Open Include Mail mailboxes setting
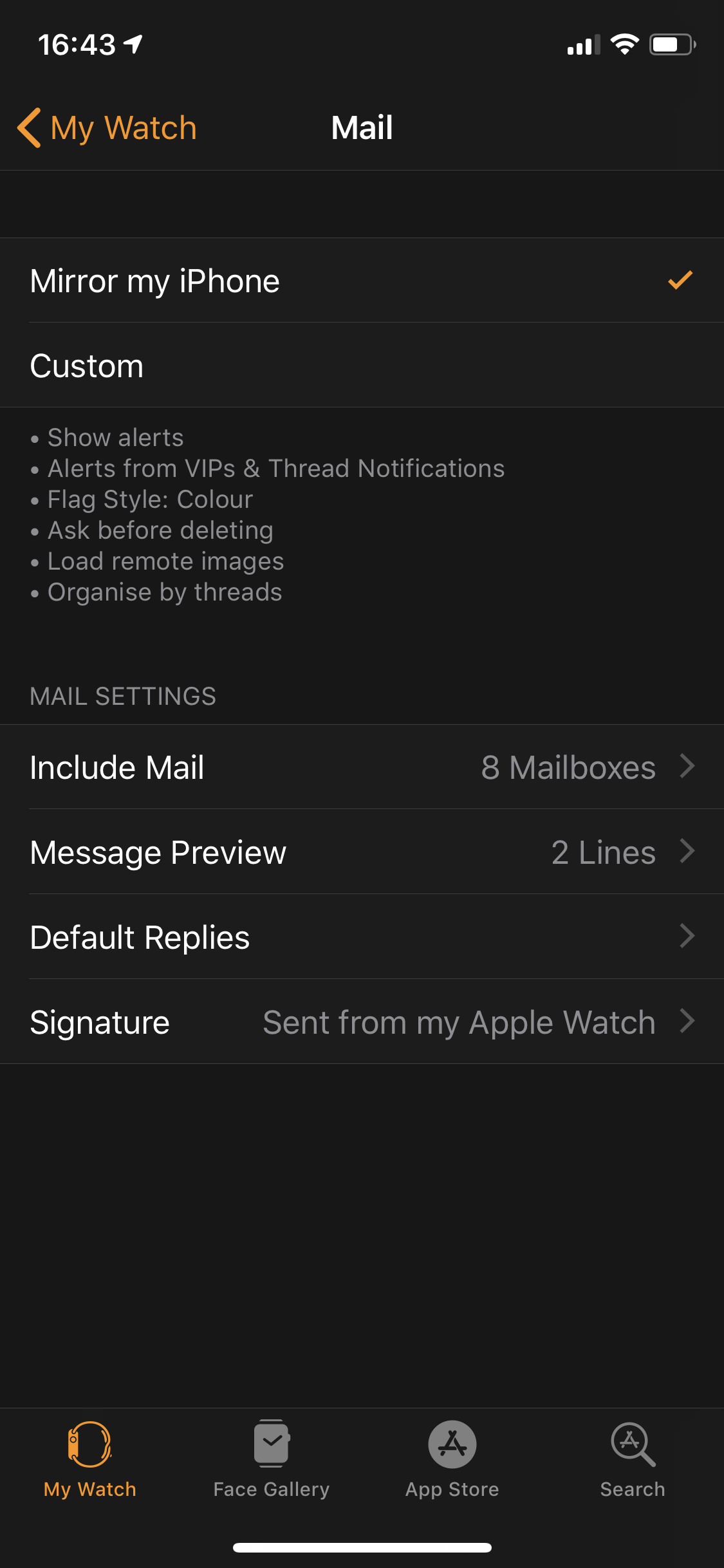Image resolution: width=724 pixels, height=1568 pixels. (x=362, y=767)
